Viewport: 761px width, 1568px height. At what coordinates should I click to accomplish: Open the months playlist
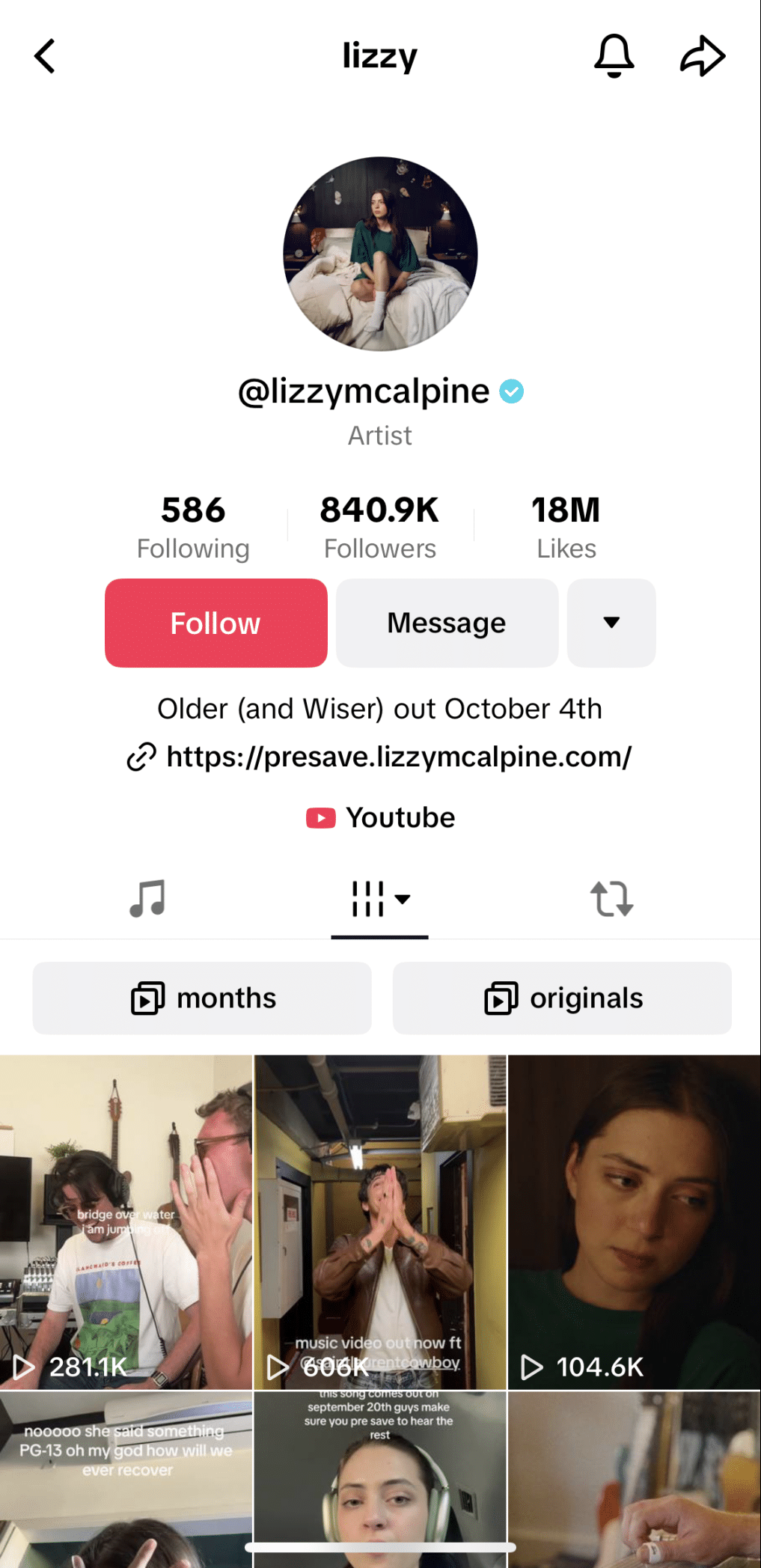(x=202, y=998)
